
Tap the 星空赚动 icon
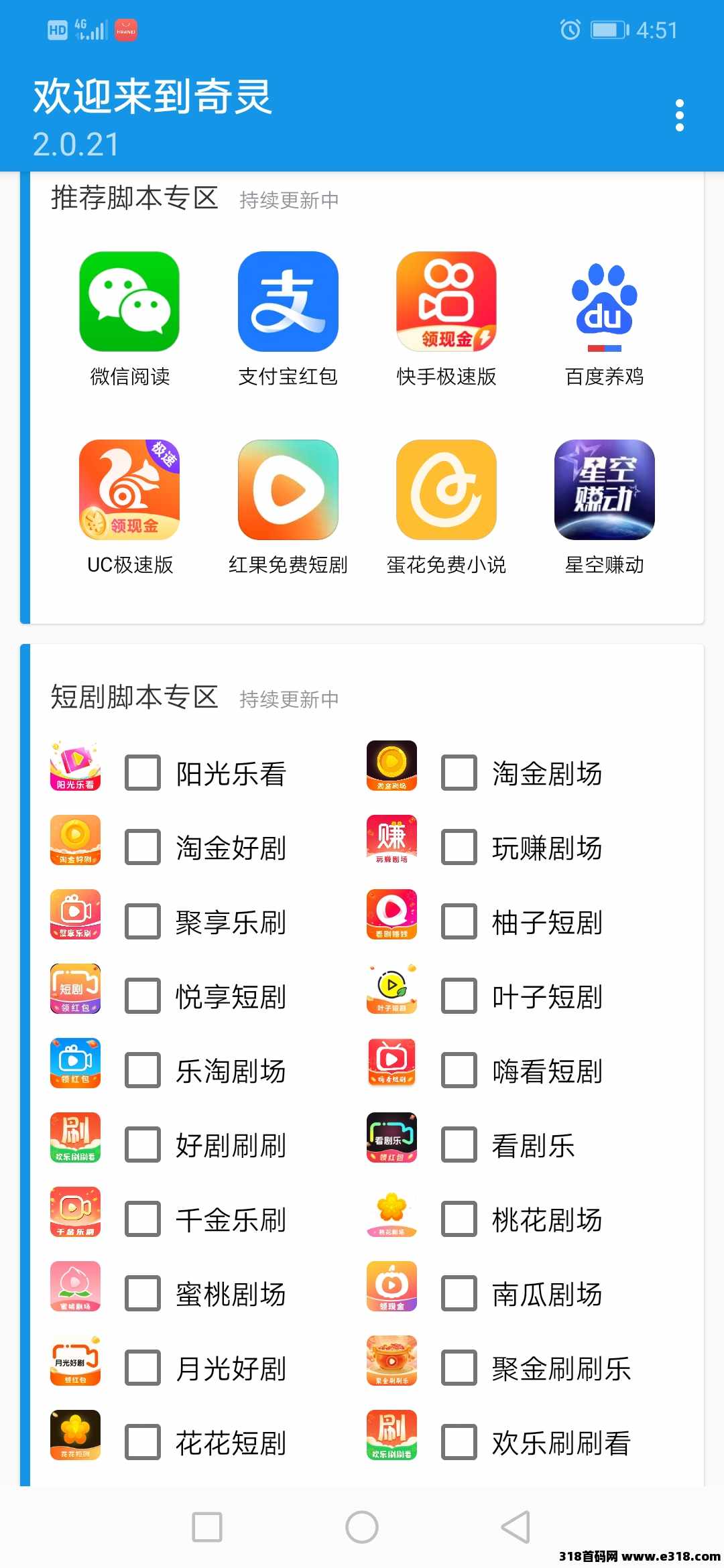tap(604, 491)
